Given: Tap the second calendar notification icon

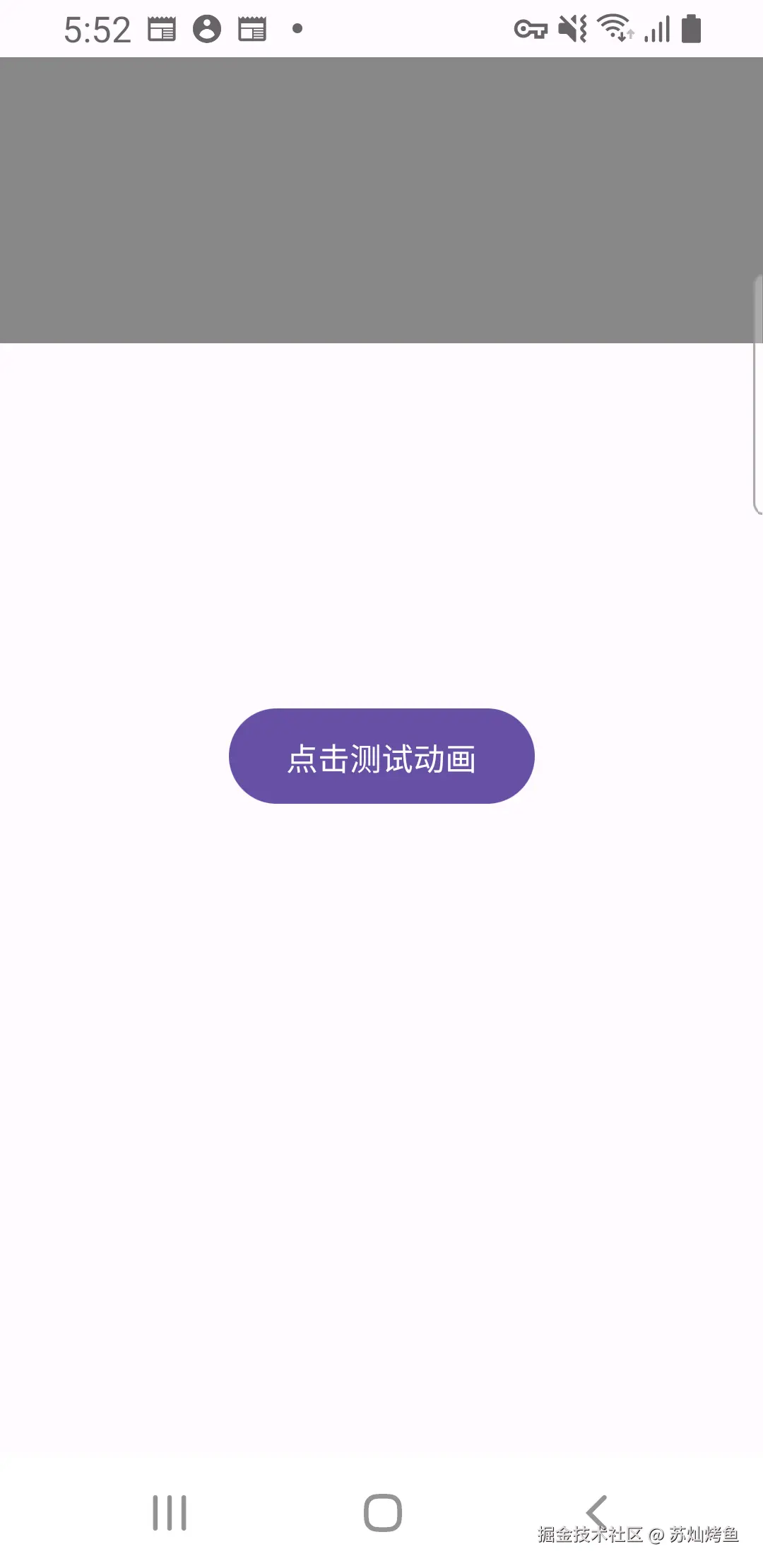Looking at the screenshot, I should (252, 28).
